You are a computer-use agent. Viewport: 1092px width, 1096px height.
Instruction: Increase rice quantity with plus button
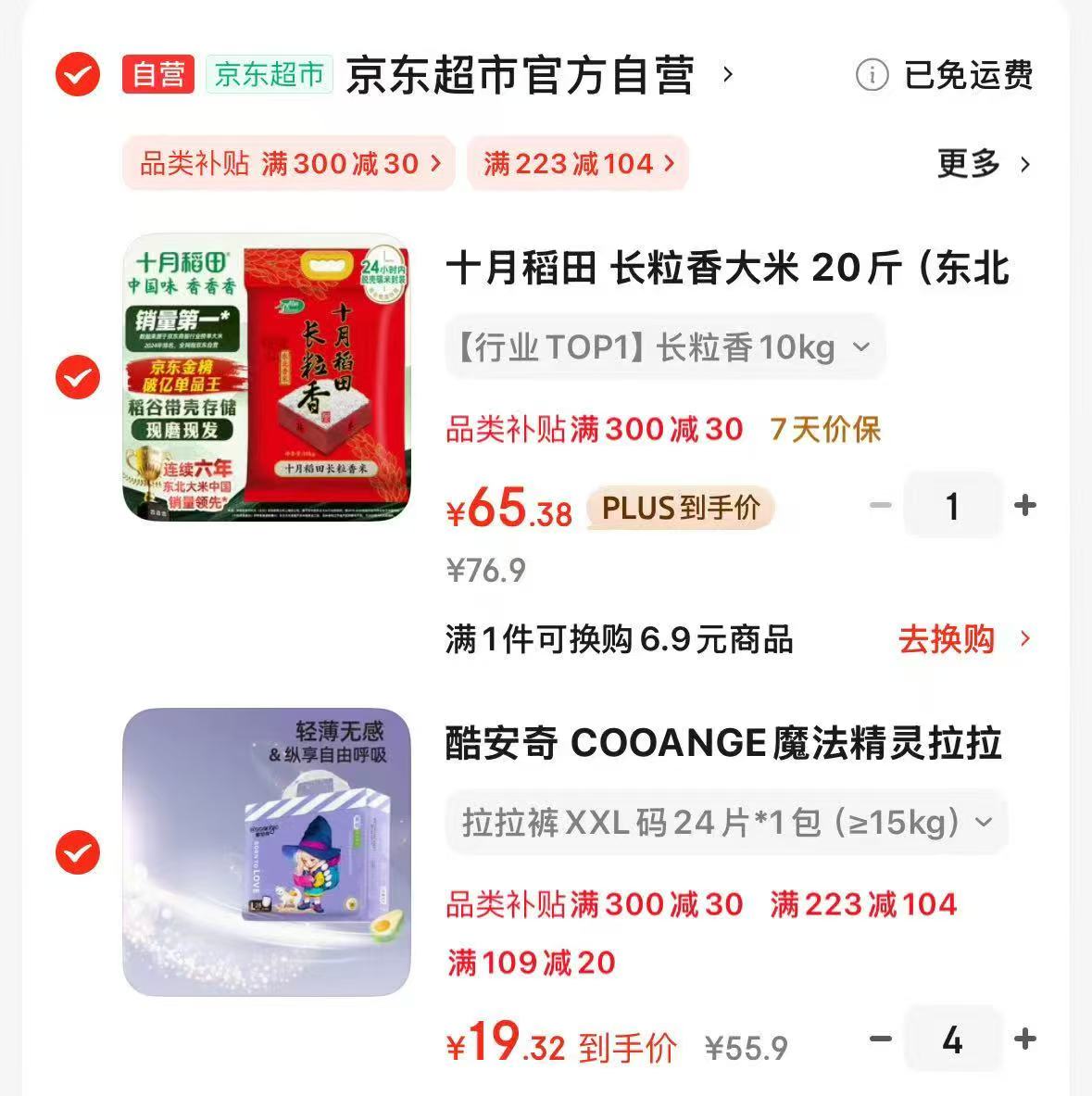(x=1024, y=506)
